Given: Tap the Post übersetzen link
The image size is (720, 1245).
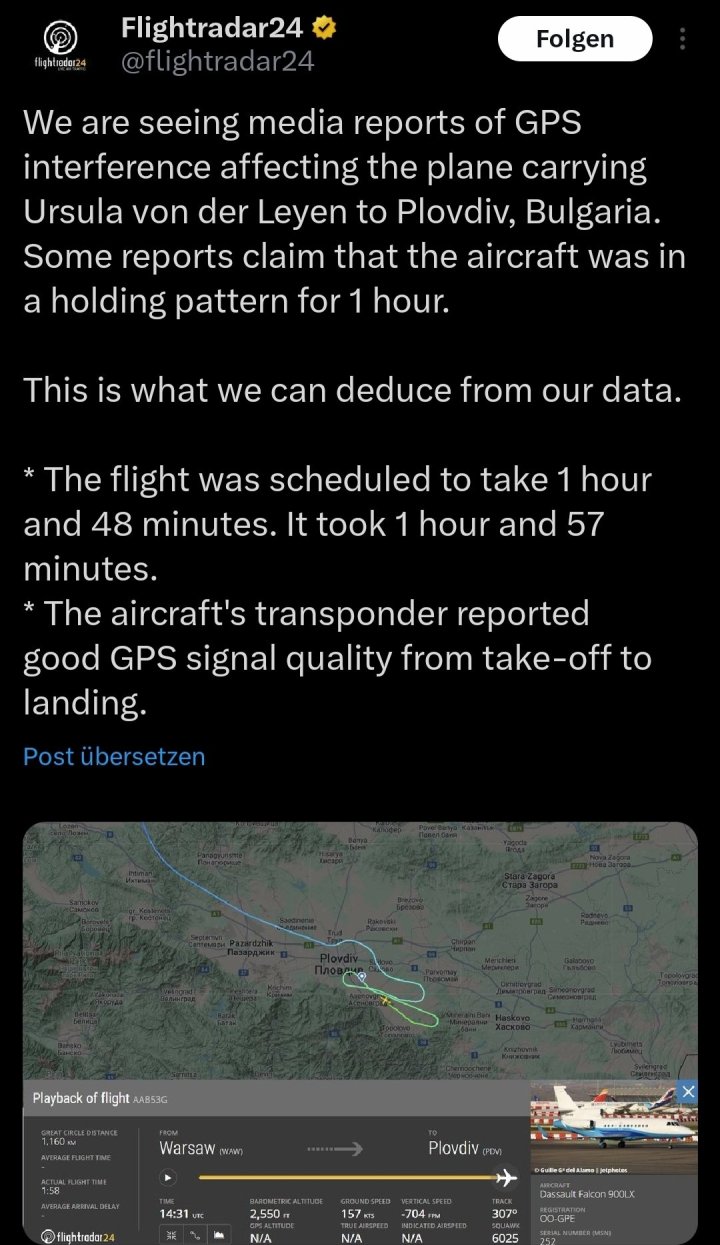Looking at the screenshot, I should click(x=114, y=756).
